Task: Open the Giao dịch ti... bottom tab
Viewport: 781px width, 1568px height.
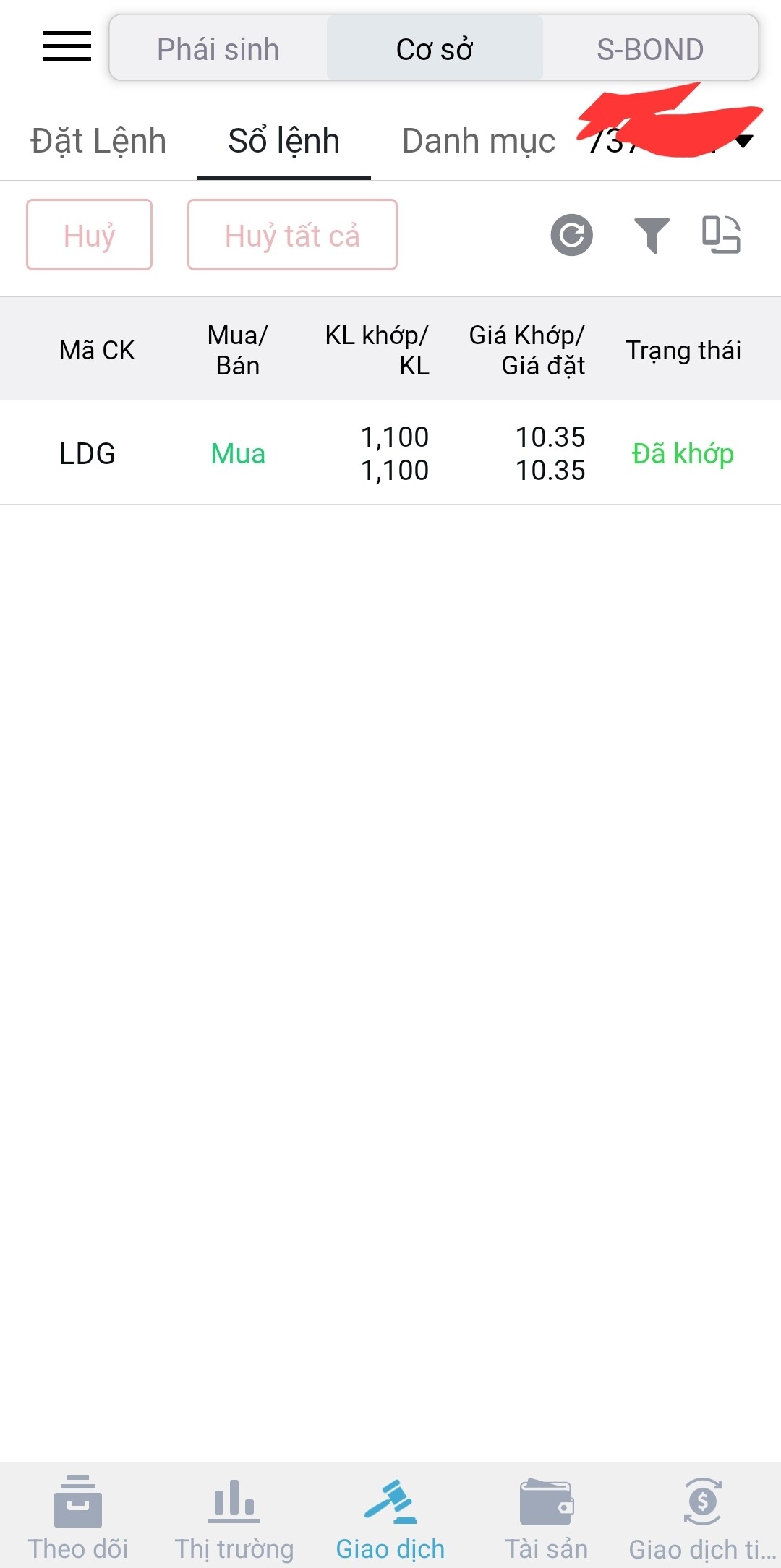Action: (703, 1515)
